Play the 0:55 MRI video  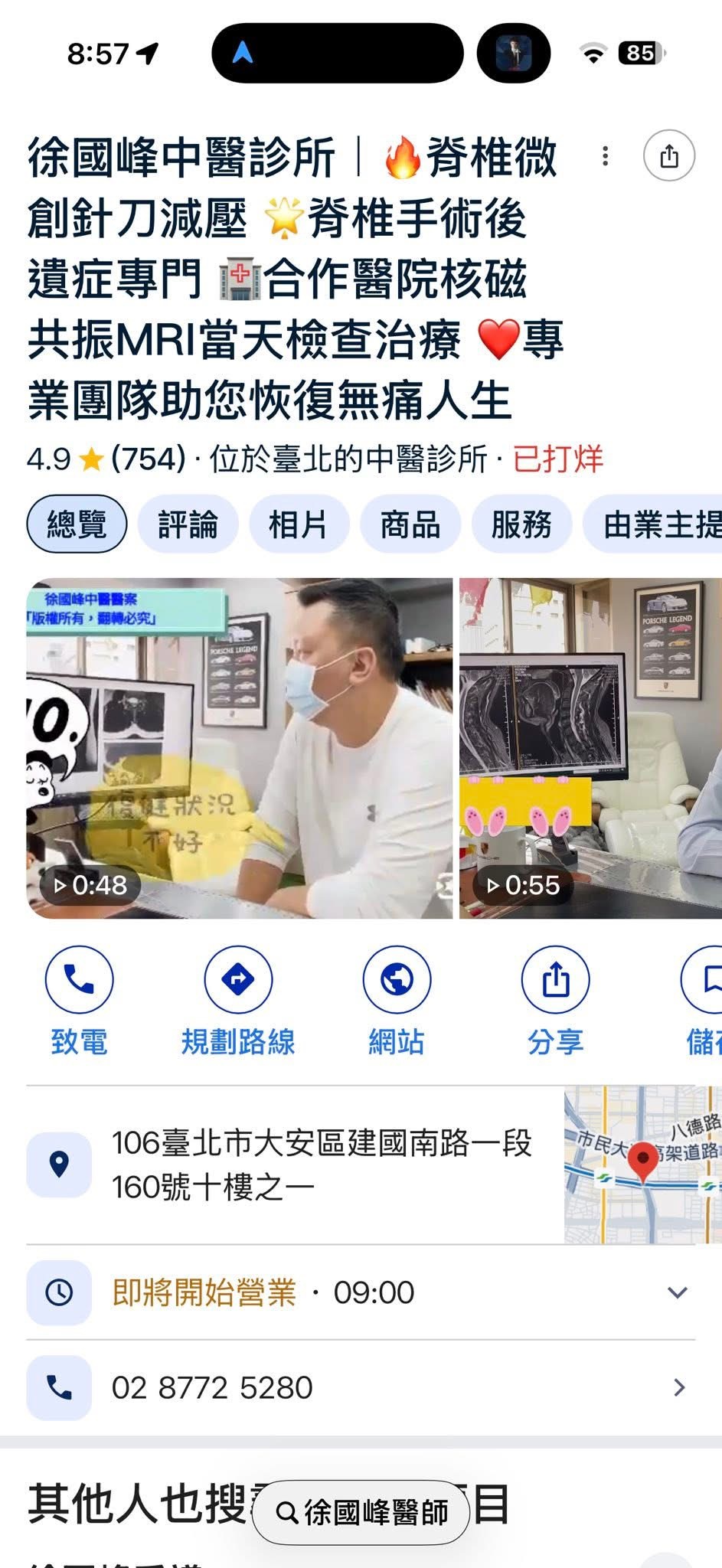point(590,748)
